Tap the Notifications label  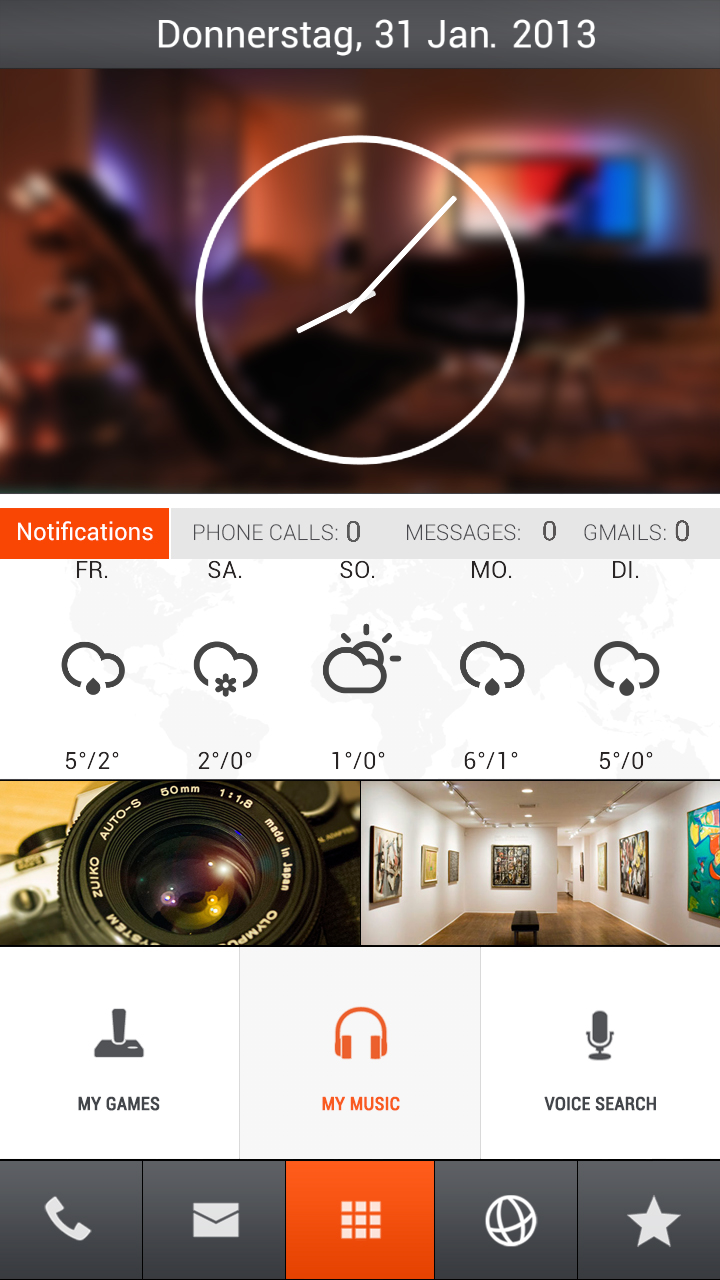coord(85,532)
